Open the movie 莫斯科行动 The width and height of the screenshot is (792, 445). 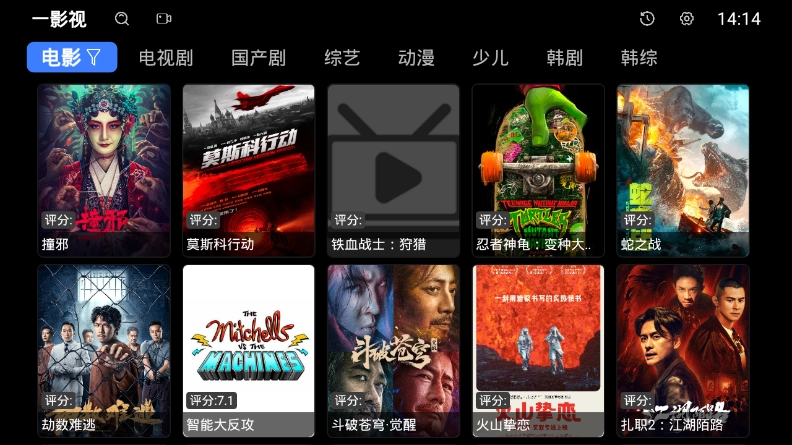tap(249, 170)
